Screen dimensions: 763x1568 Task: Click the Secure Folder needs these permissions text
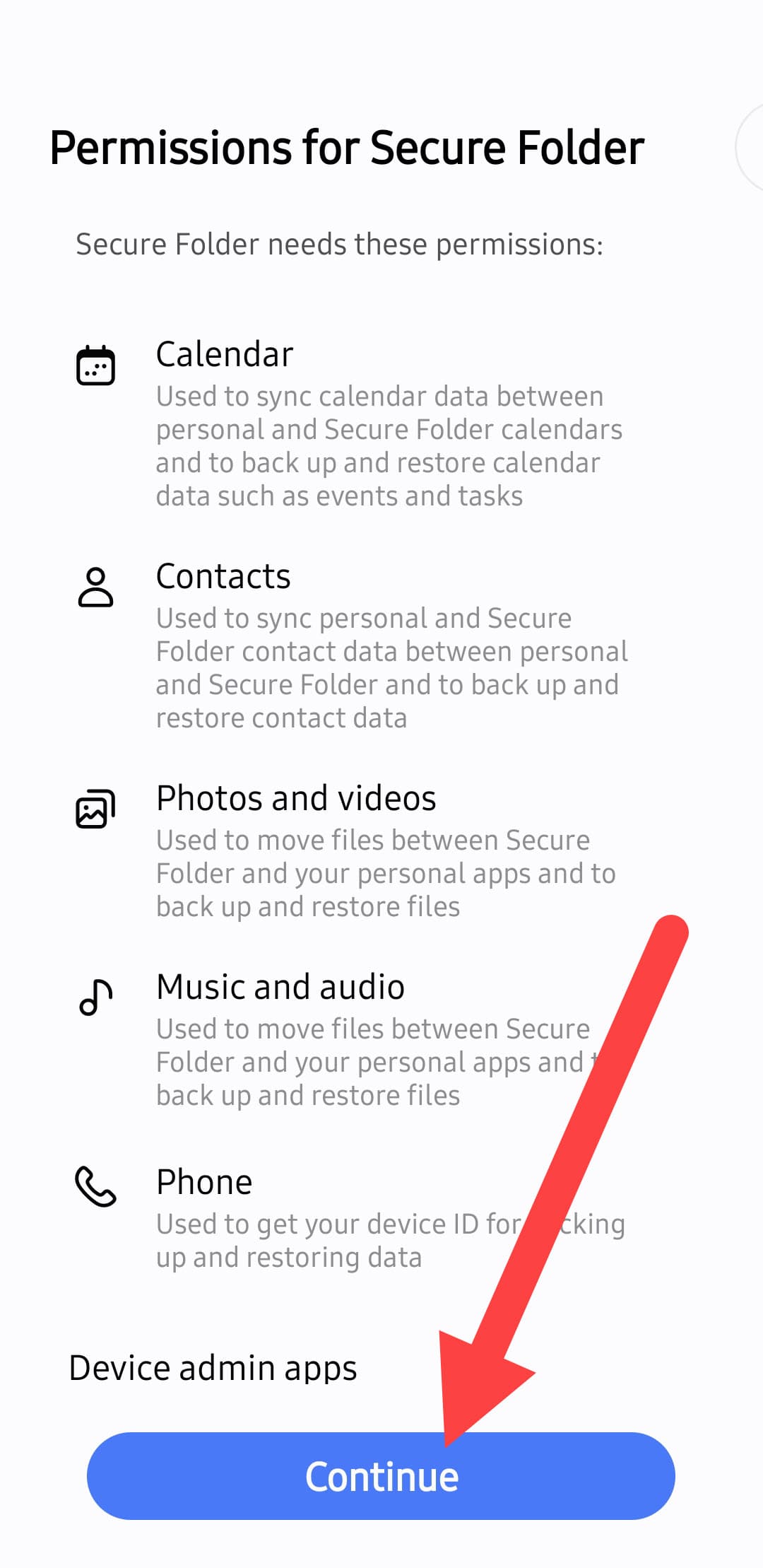point(339,244)
